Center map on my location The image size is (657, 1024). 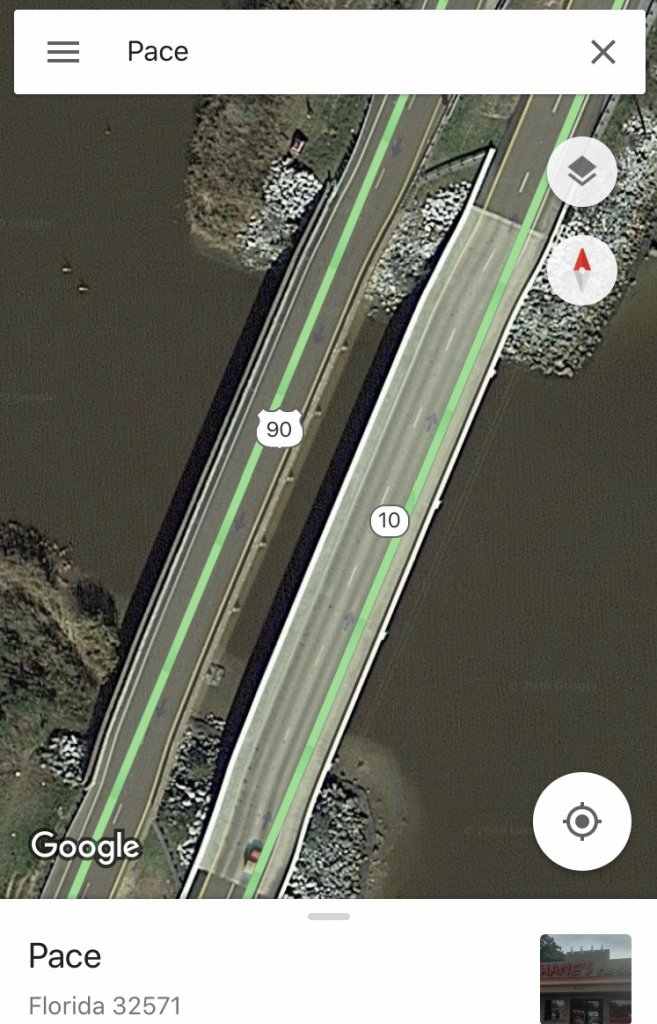click(582, 822)
